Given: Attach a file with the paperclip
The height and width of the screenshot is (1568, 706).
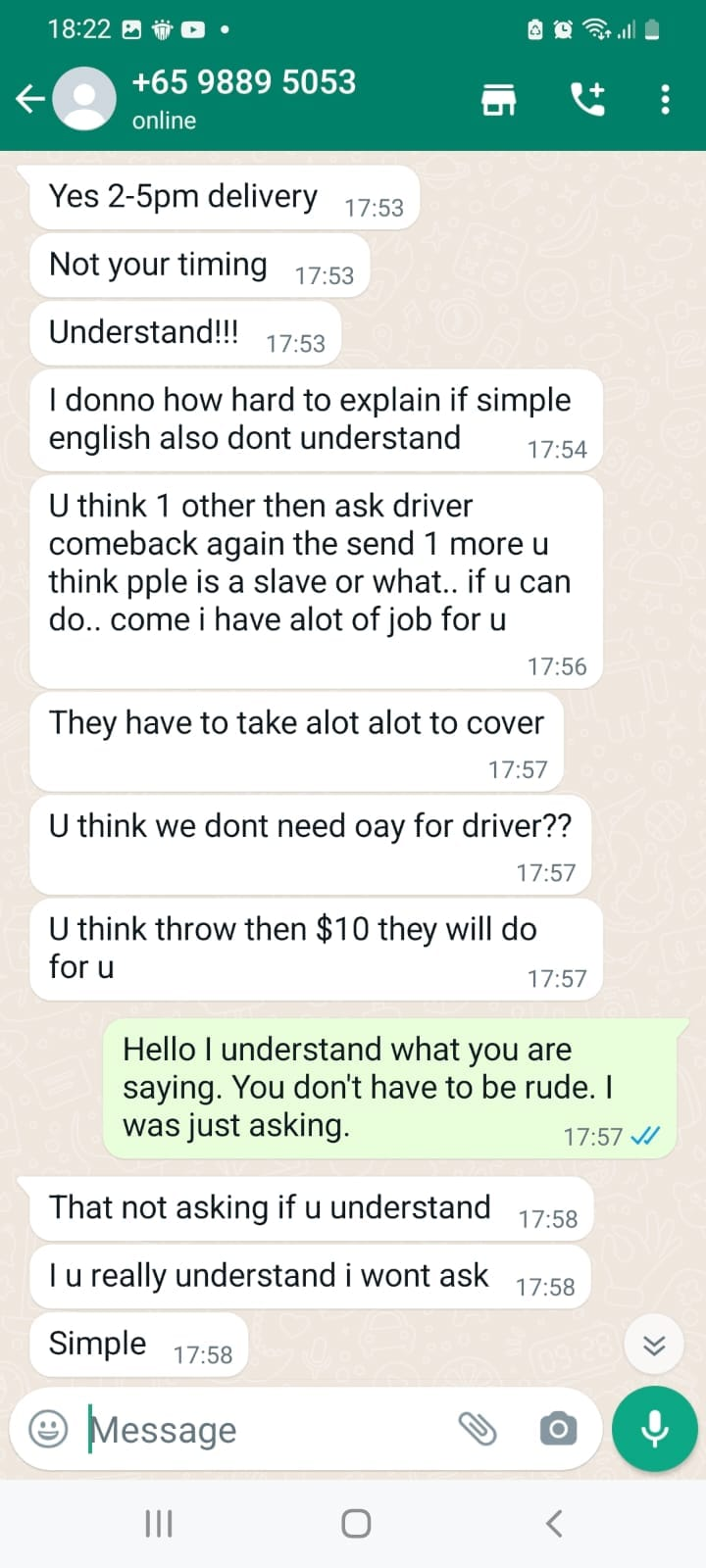Looking at the screenshot, I should click(479, 1429).
